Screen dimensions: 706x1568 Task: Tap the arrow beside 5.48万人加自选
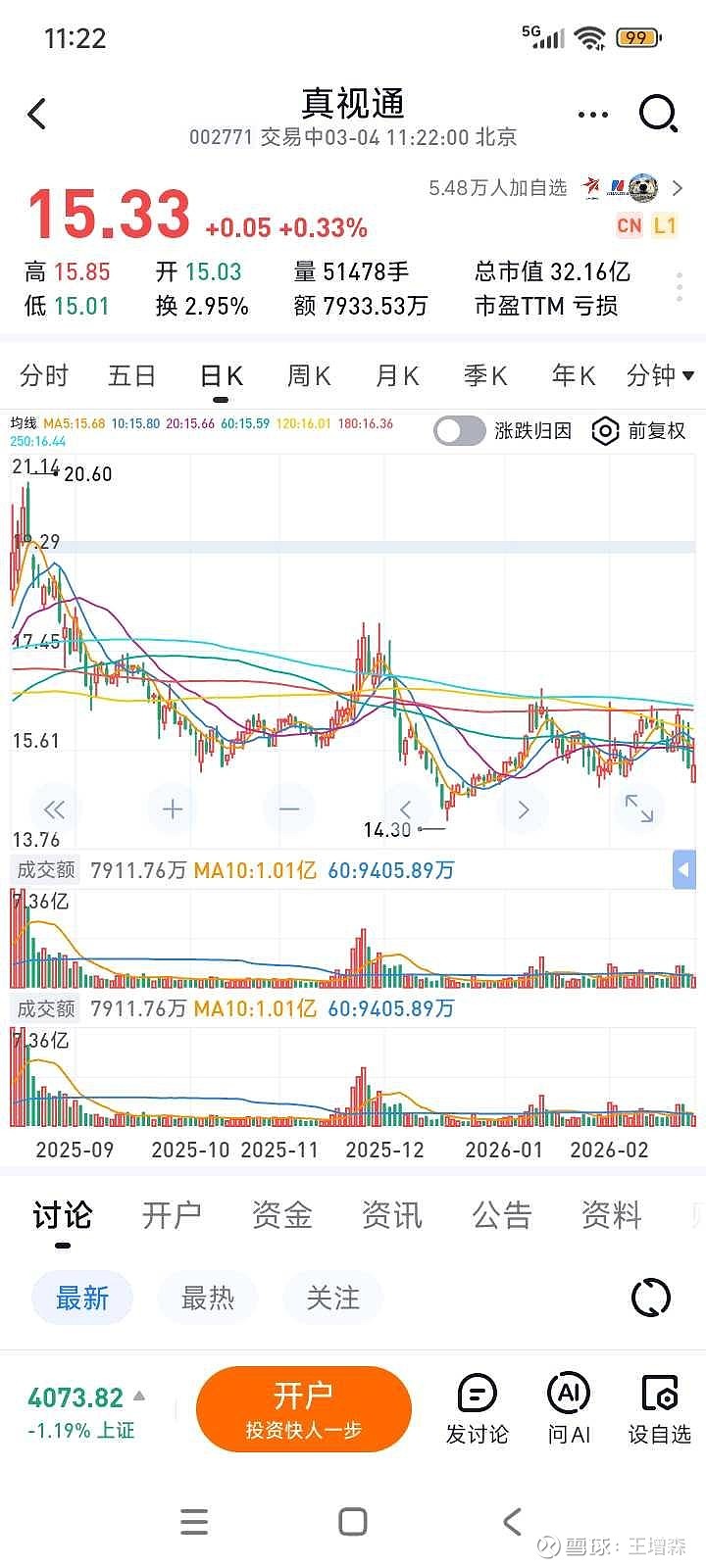tap(680, 189)
